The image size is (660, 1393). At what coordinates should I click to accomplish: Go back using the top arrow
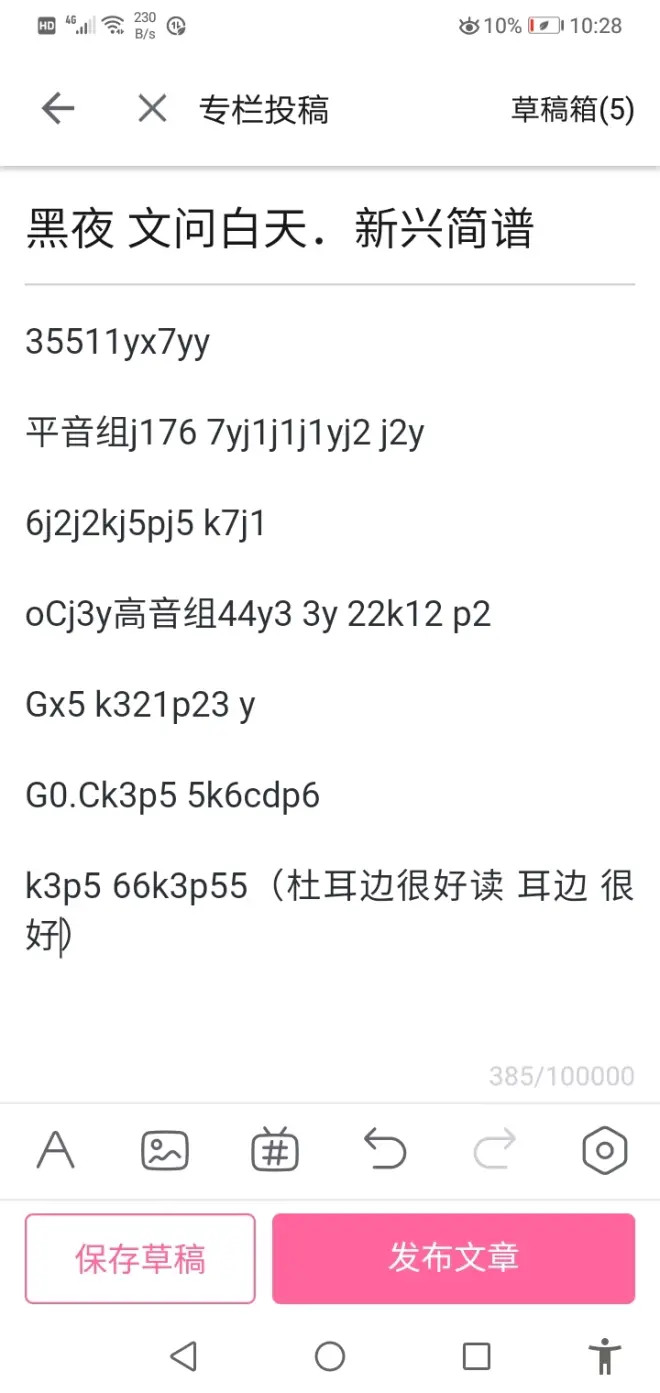click(58, 108)
